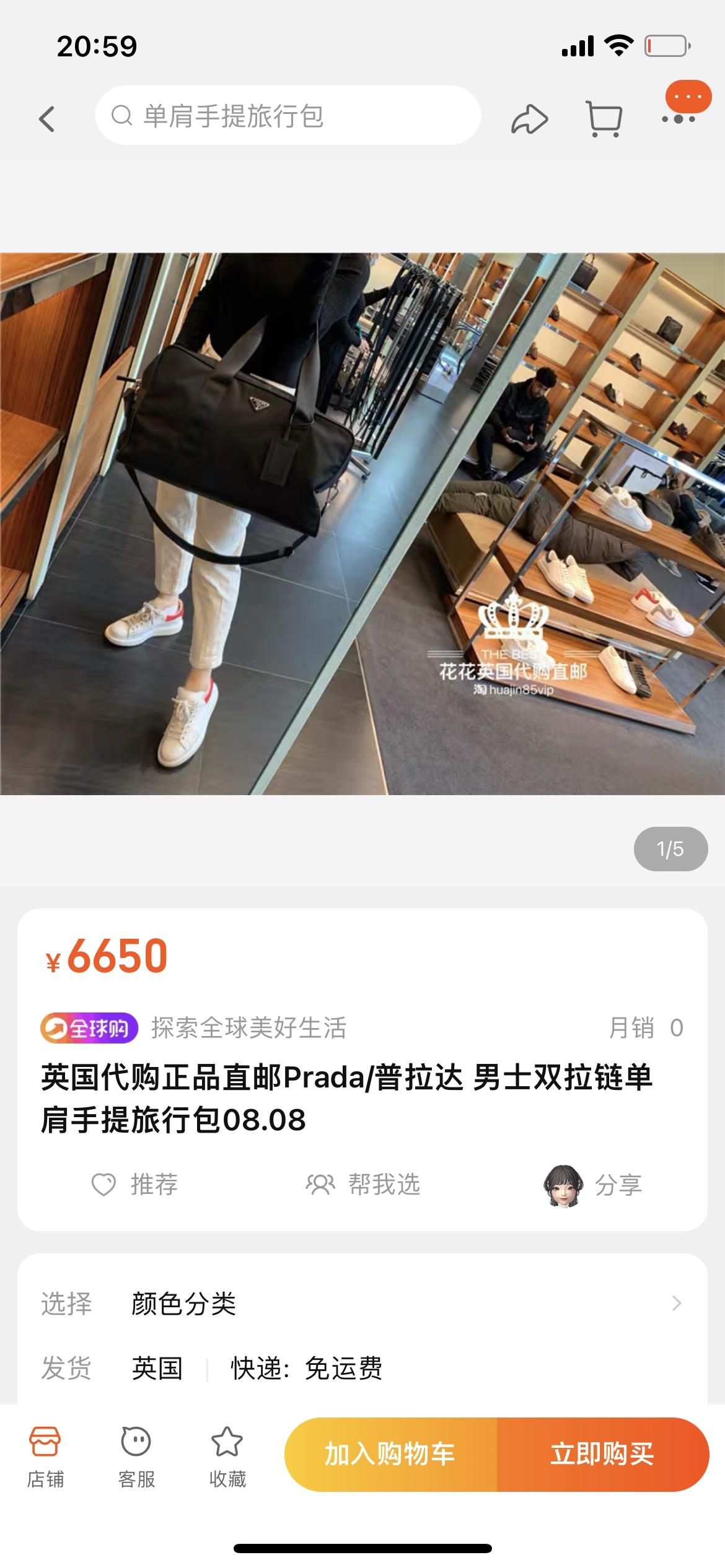Open the 发货 英国 shipping row
The image size is (725, 1568).
point(362,1367)
